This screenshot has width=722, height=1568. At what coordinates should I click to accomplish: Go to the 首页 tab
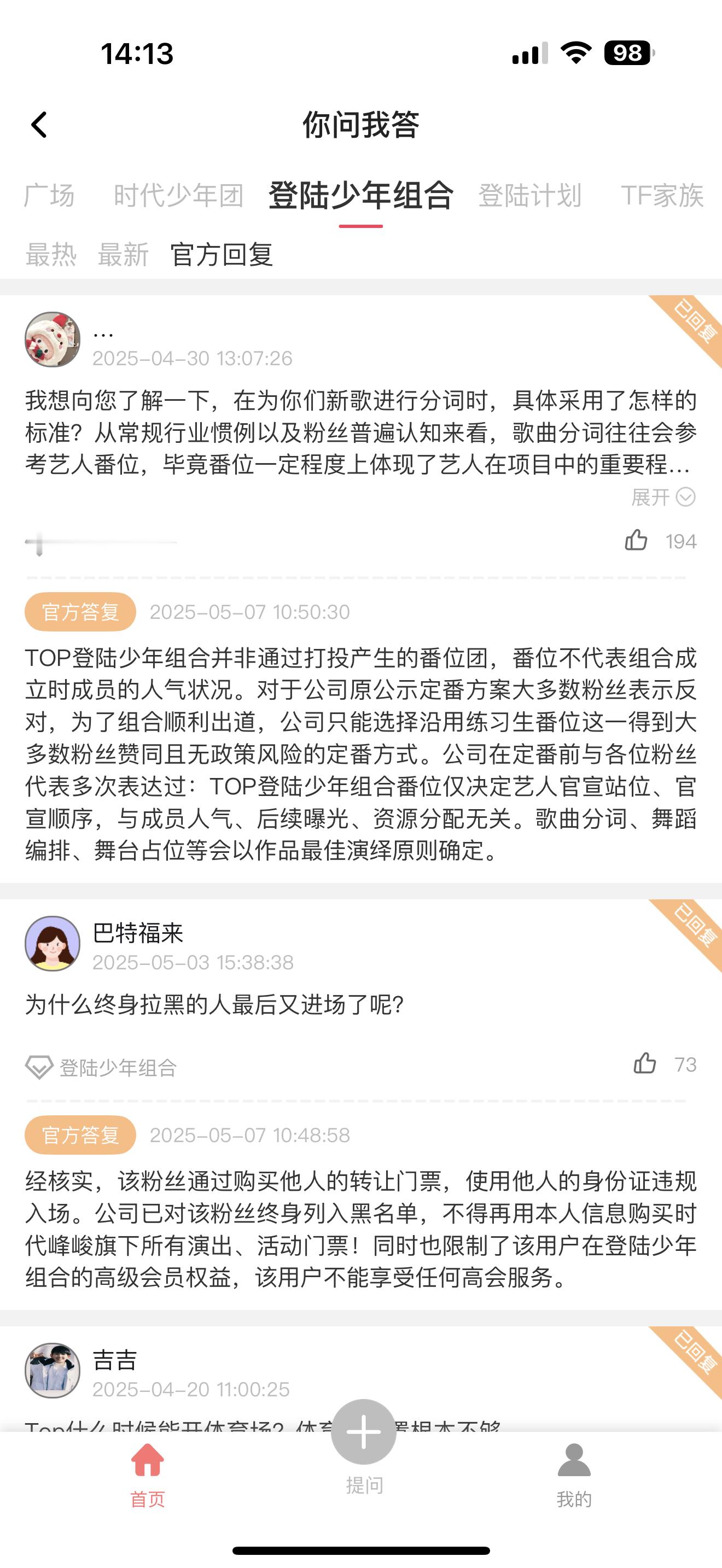147,1473
